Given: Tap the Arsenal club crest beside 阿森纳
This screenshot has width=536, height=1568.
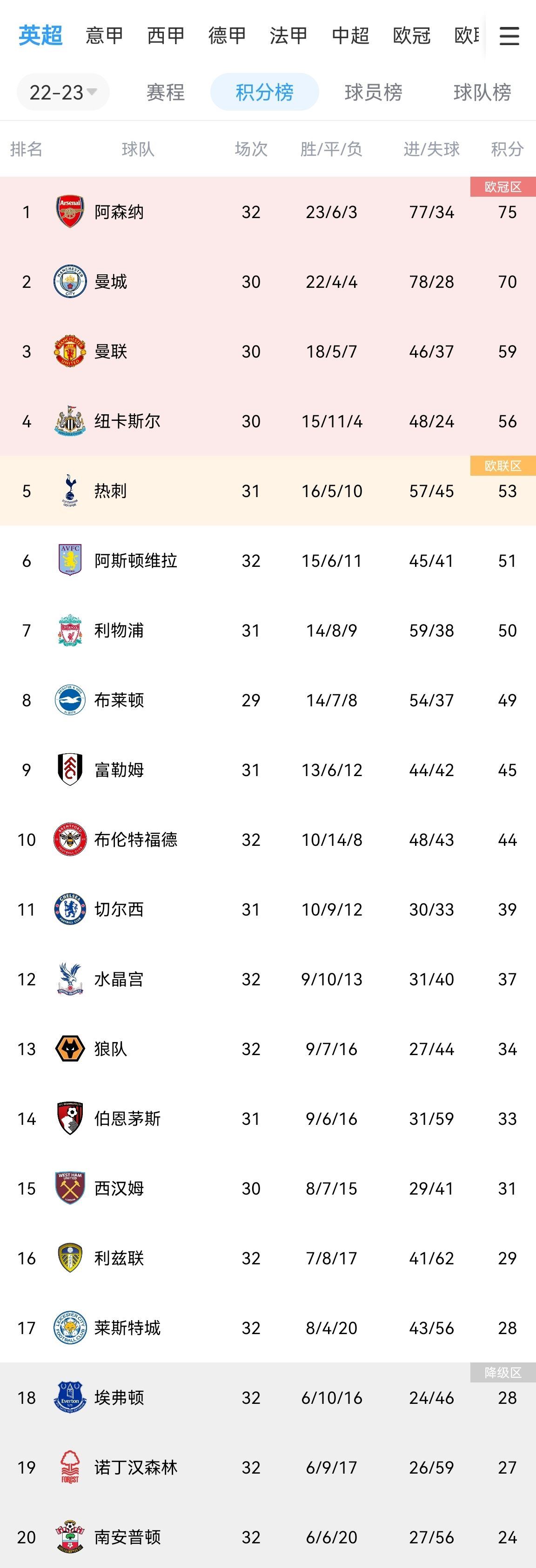Looking at the screenshot, I should (x=69, y=211).
